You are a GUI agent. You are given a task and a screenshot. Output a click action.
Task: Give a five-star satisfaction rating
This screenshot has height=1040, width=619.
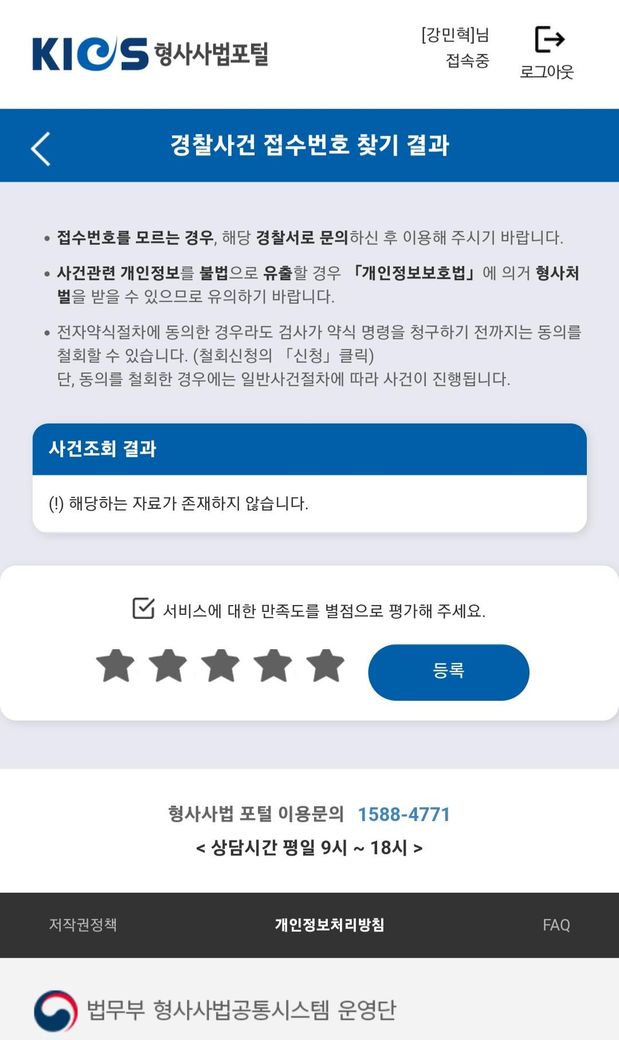click(325, 665)
